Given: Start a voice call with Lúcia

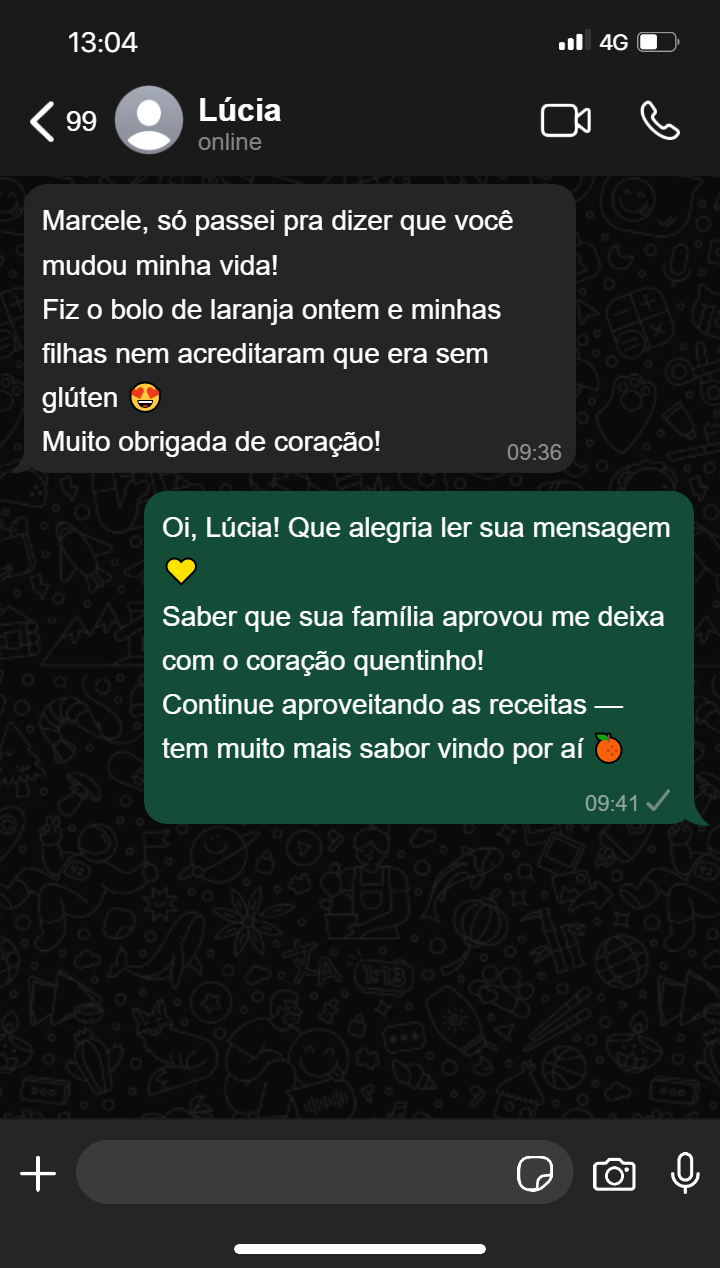Looking at the screenshot, I should click(x=660, y=121).
